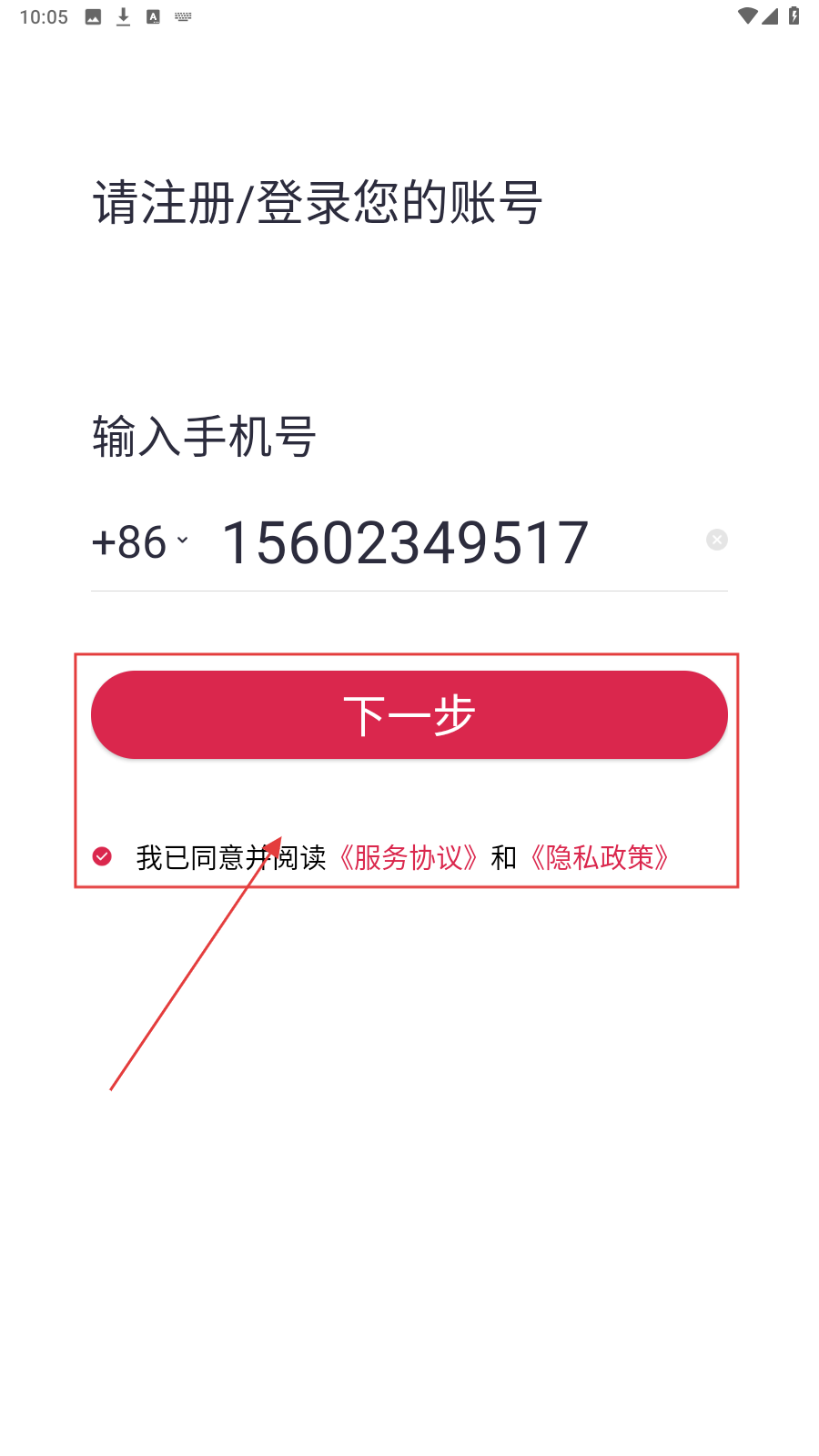This screenshot has width=819, height=1456.
Task: Uncheck the agreement checkbox
Action: click(102, 856)
